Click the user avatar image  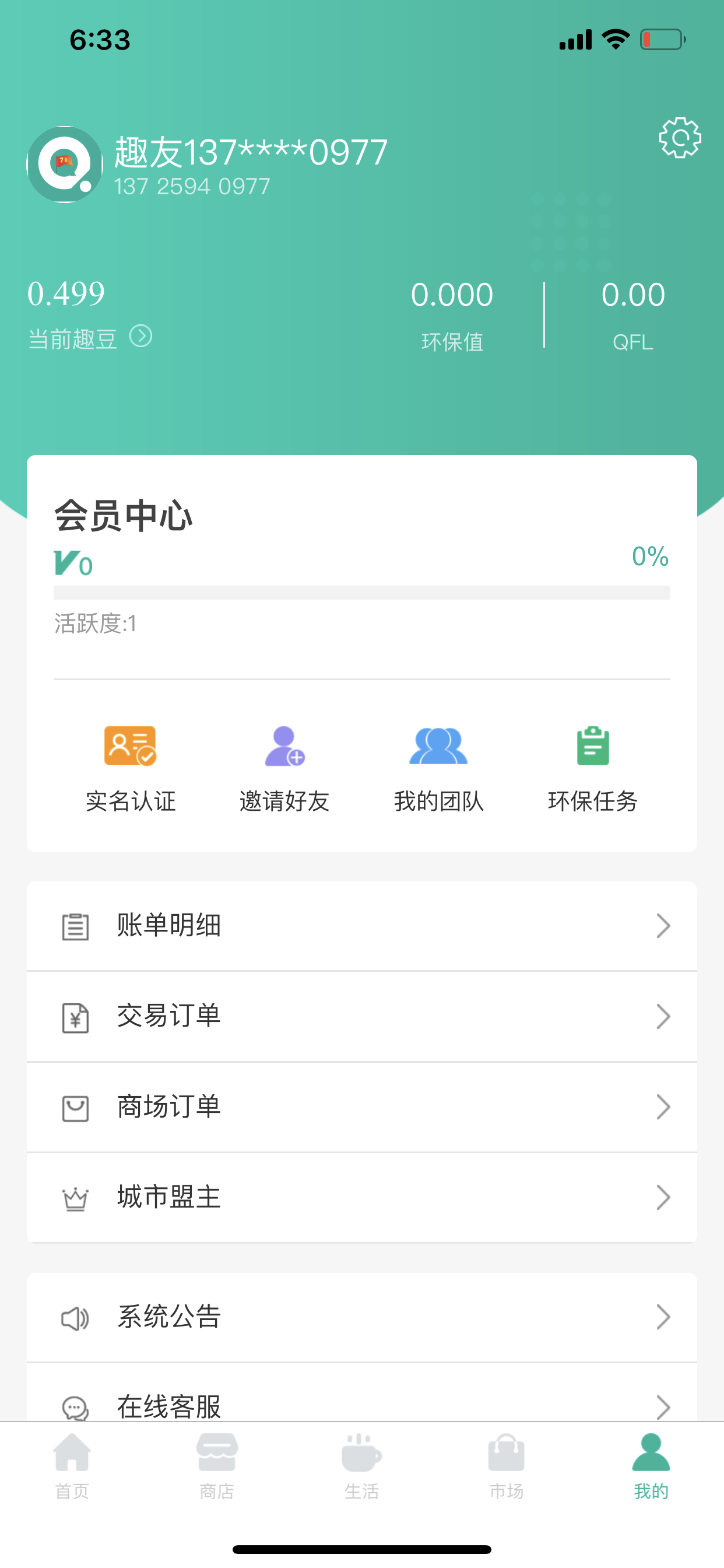point(65,163)
